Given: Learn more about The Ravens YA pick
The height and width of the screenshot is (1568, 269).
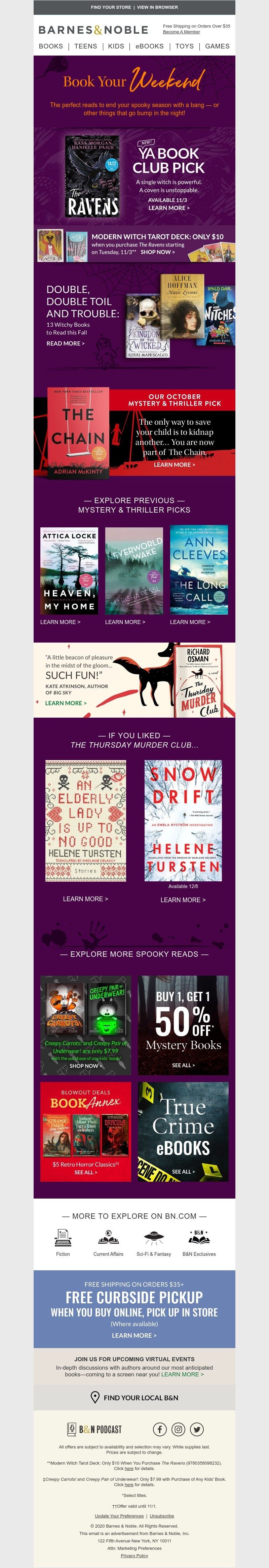Looking at the screenshot, I should coord(169,207).
